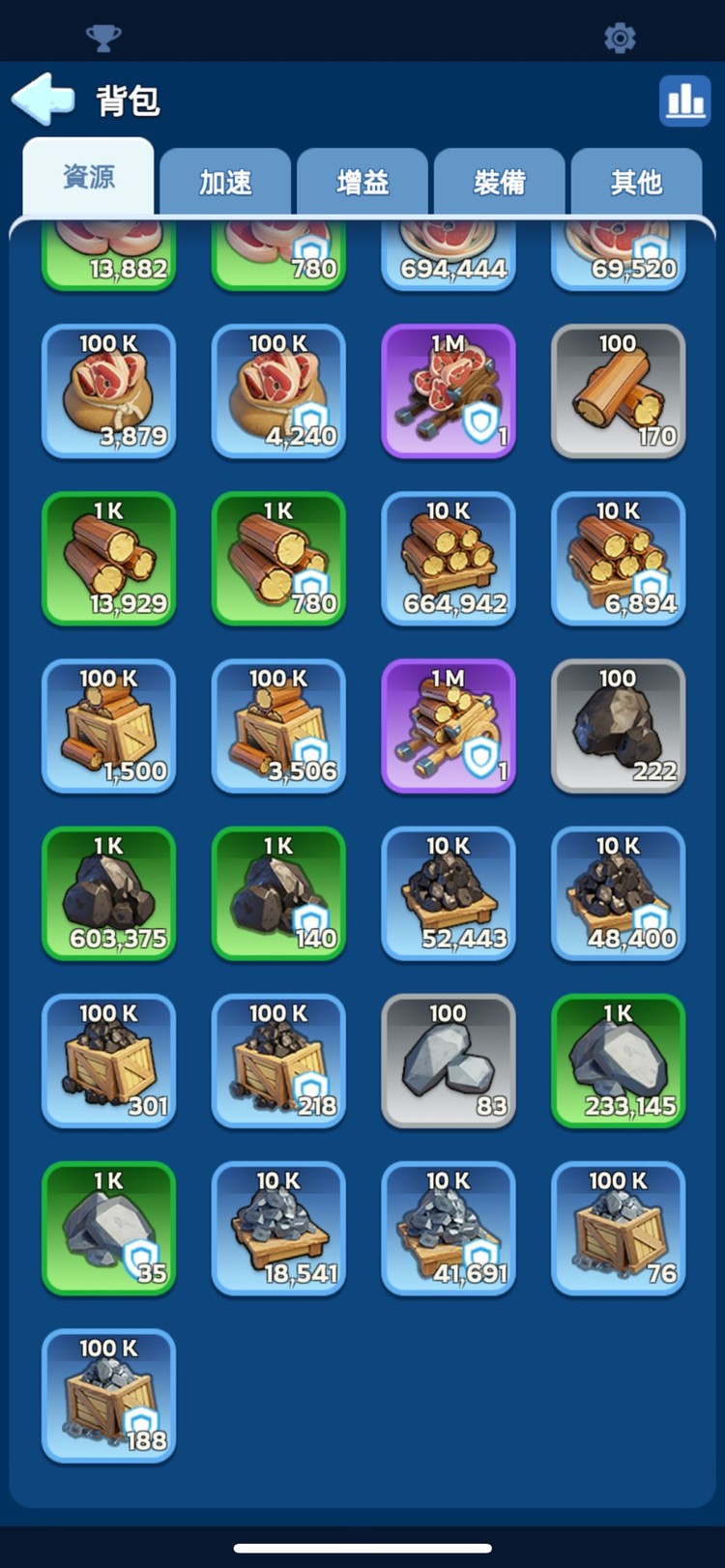The height and width of the screenshot is (1568, 725).
Task: Choose the 100 wood item with 170
Action: (x=618, y=392)
